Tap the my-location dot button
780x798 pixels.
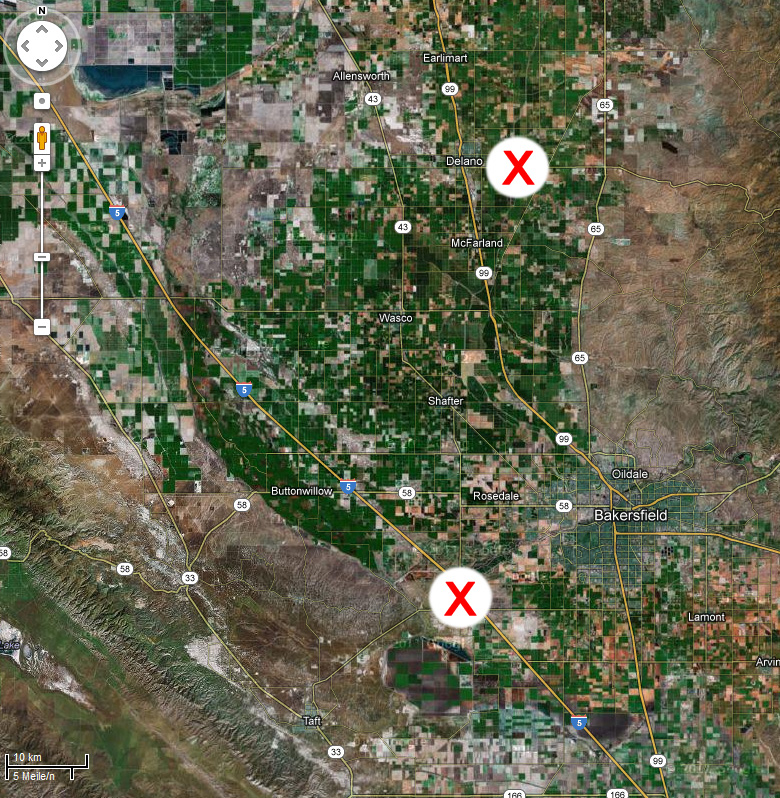(x=42, y=101)
